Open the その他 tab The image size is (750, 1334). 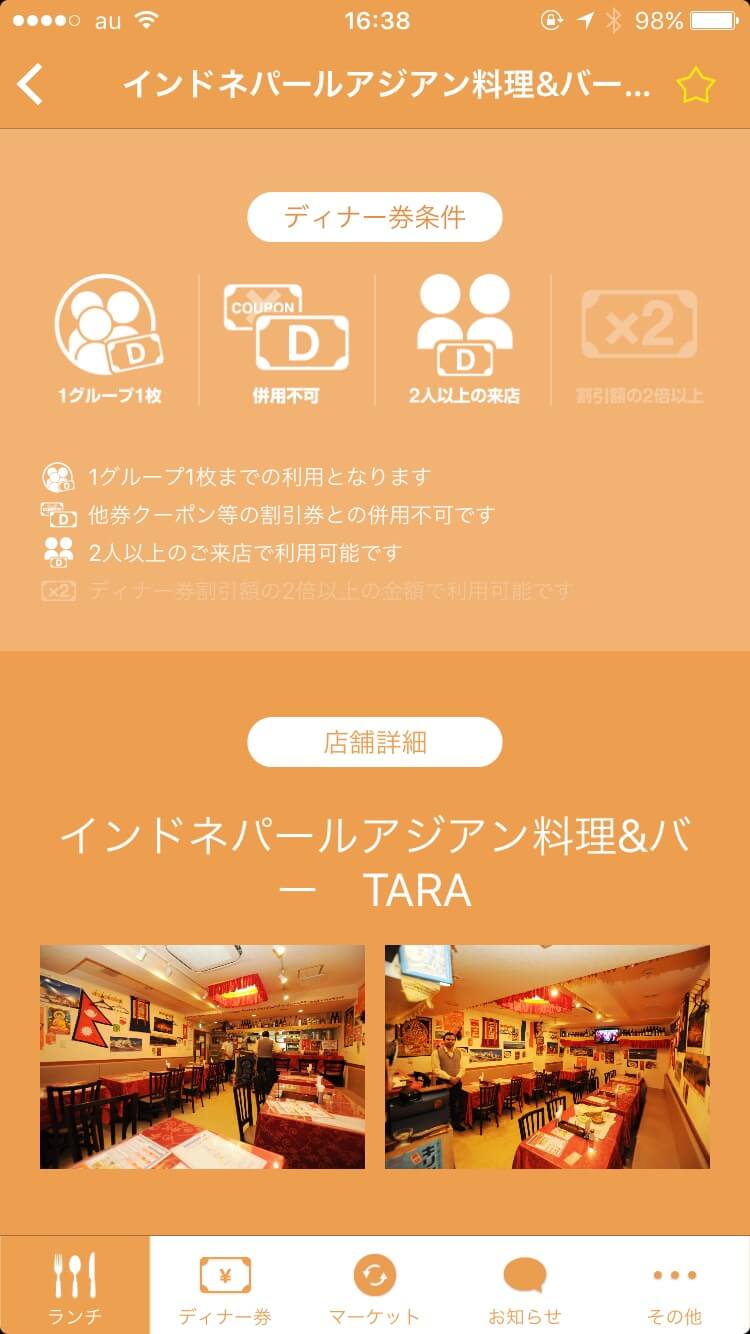click(x=675, y=1286)
